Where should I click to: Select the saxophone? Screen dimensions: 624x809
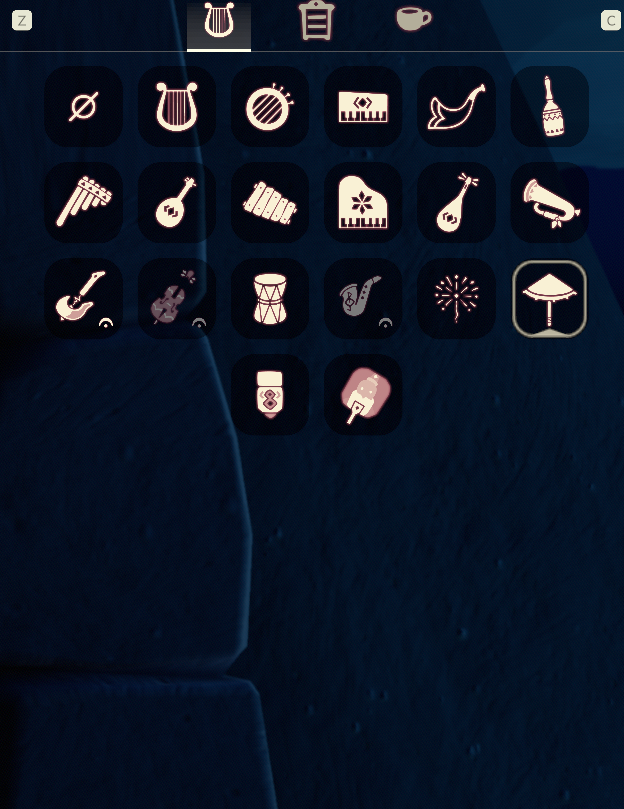point(363,298)
